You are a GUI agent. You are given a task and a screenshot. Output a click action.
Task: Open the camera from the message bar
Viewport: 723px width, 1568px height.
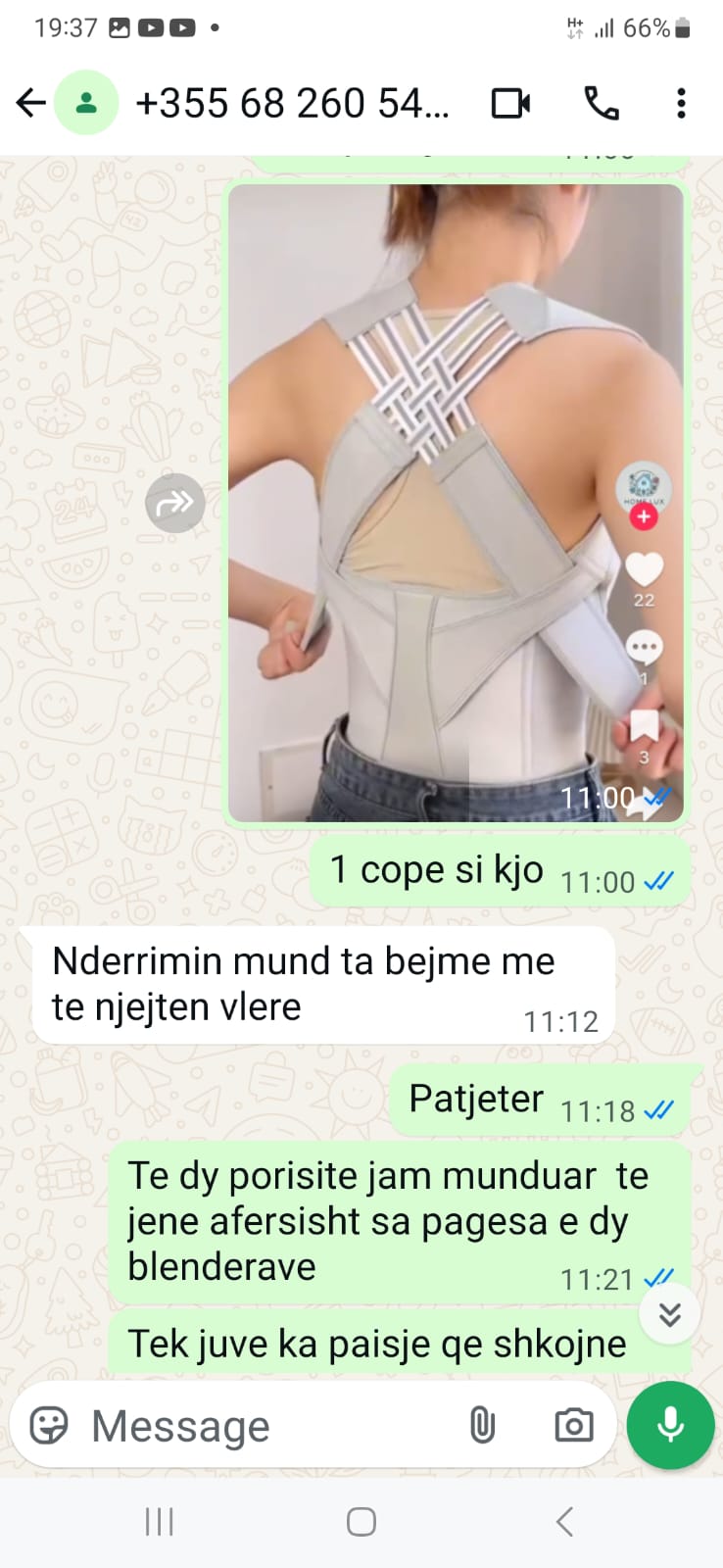click(x=573, y=1426)
